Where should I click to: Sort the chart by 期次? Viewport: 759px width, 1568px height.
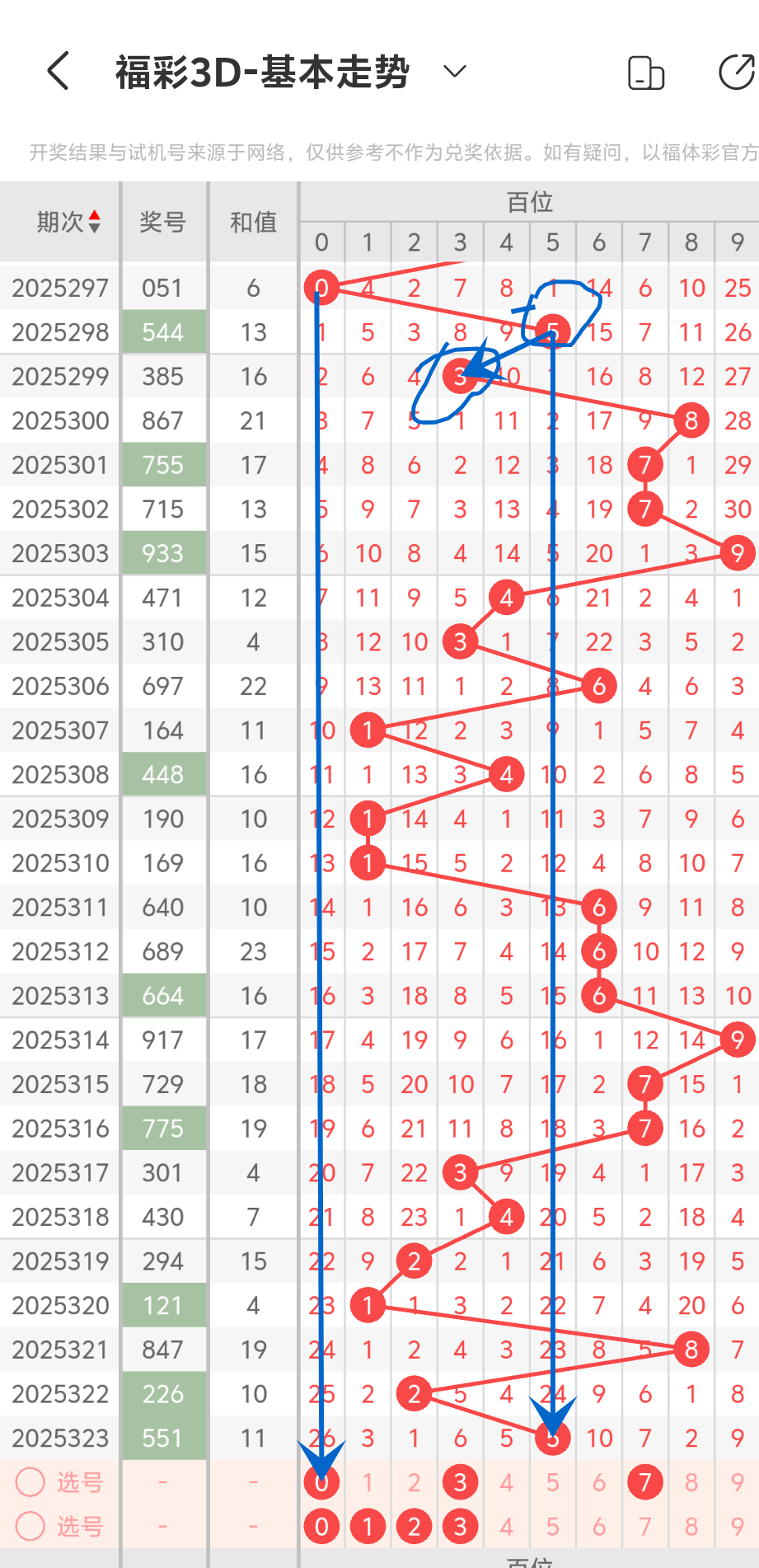point(68,222)
